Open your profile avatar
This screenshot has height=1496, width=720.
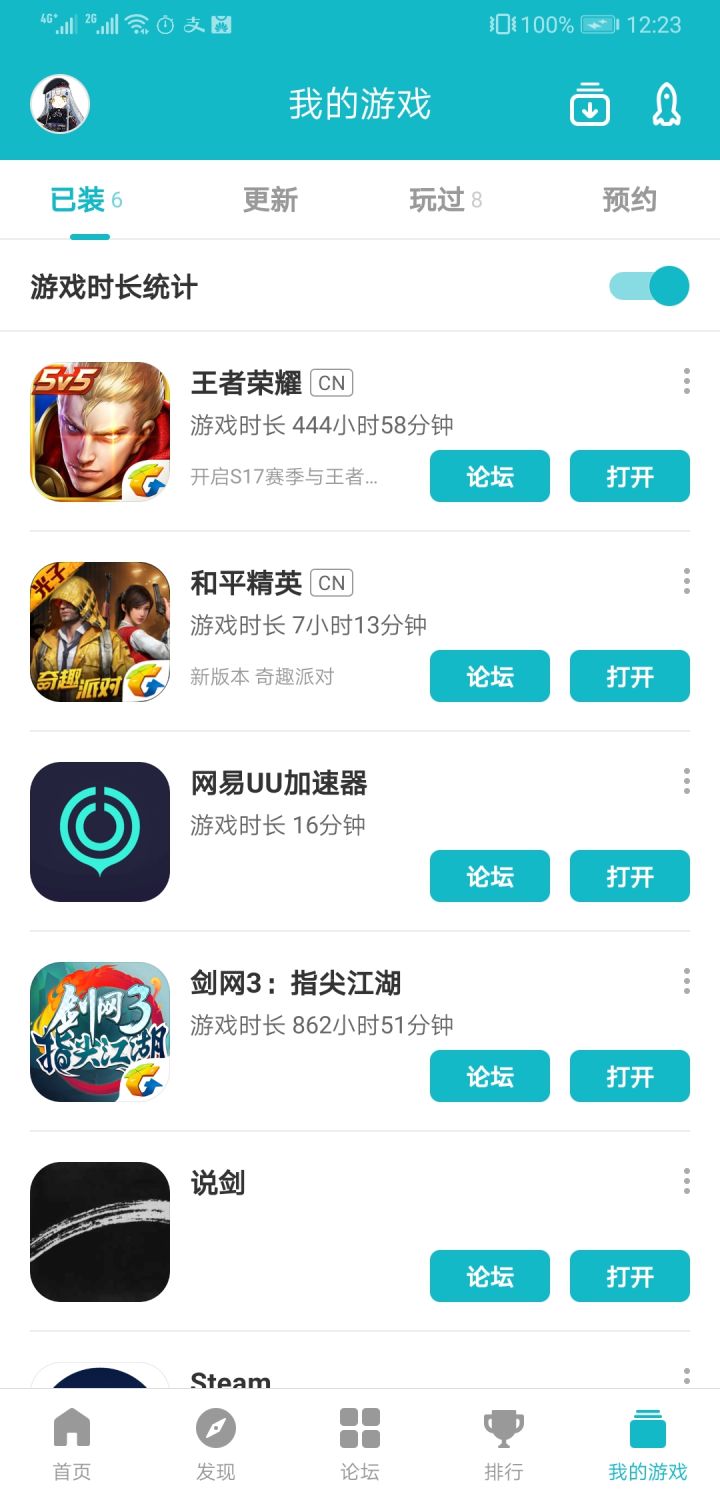point(61,103)
